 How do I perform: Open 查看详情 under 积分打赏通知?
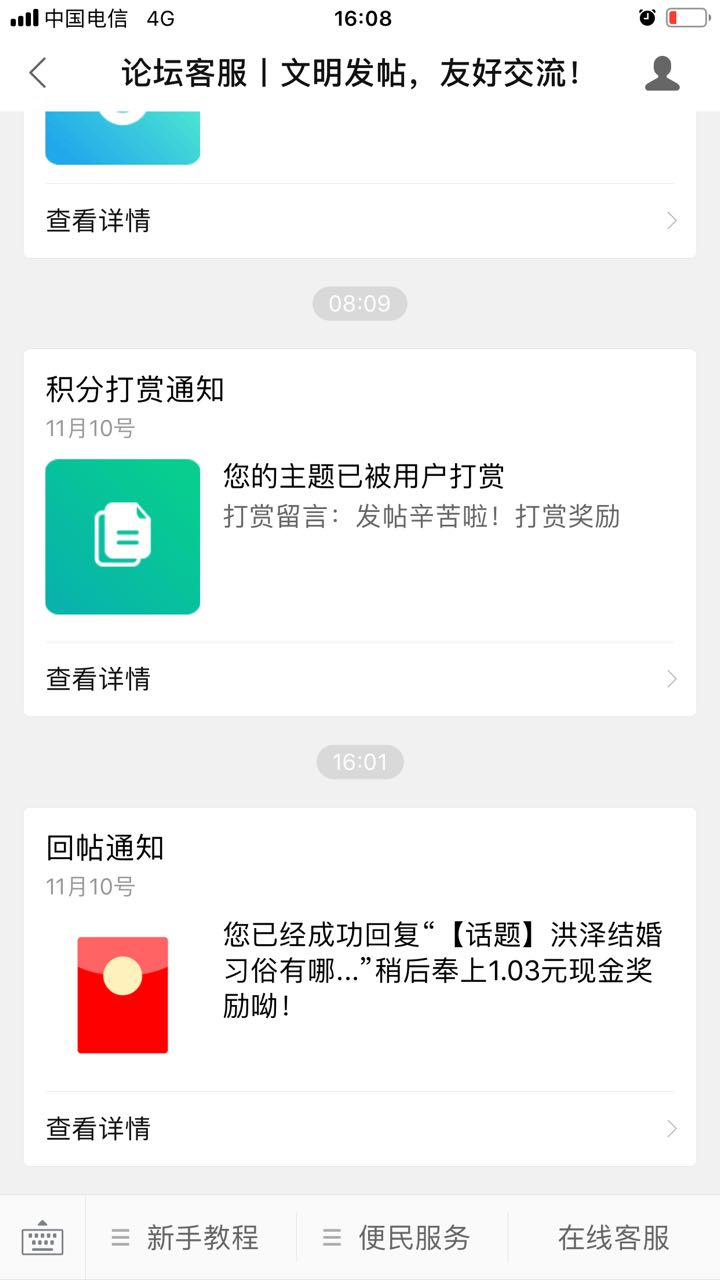coord(360,679)
